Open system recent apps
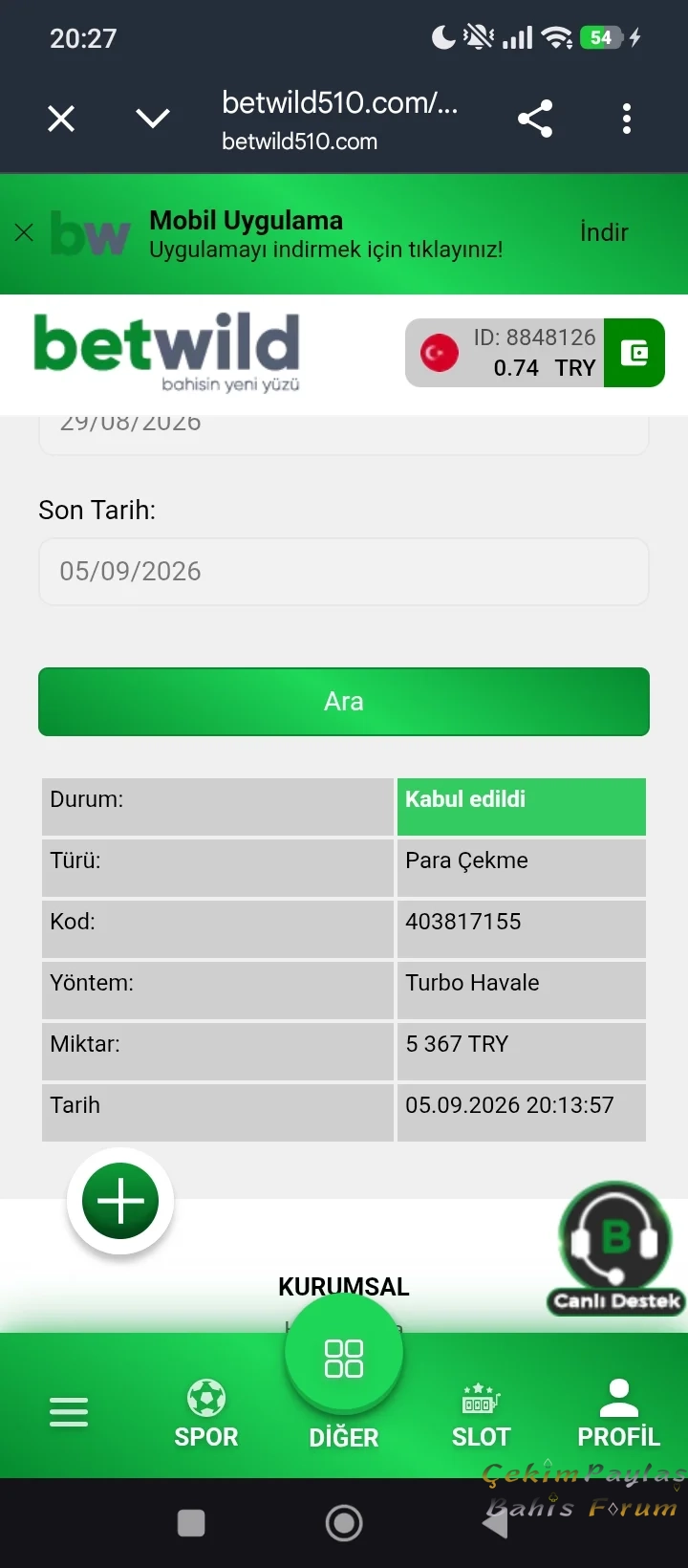The height and width of the screenshot is (1568, 688). [191, 1523]
